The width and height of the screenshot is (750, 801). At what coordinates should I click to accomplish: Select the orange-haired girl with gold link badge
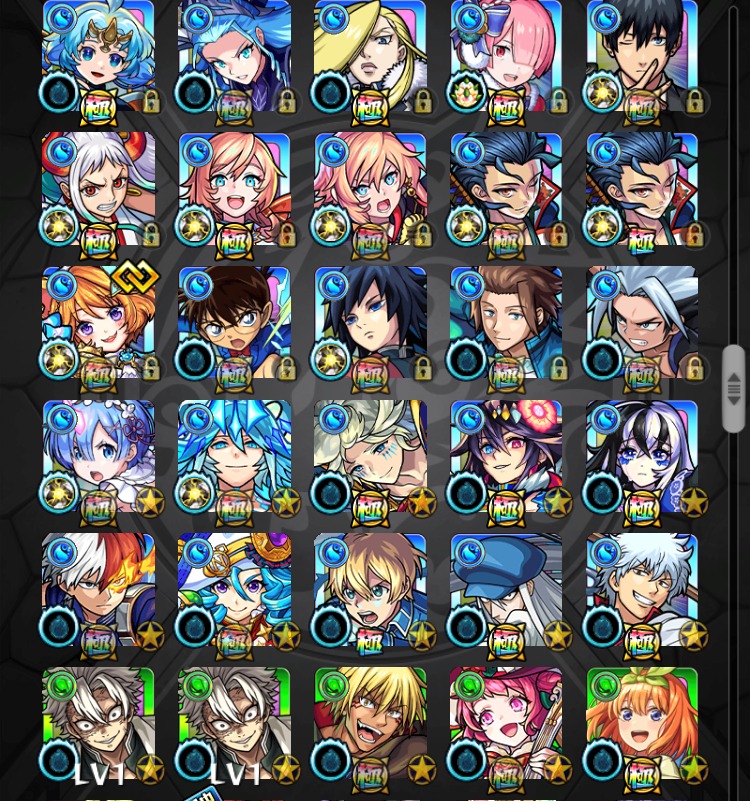pyautogui.click(x=98, y=322)
